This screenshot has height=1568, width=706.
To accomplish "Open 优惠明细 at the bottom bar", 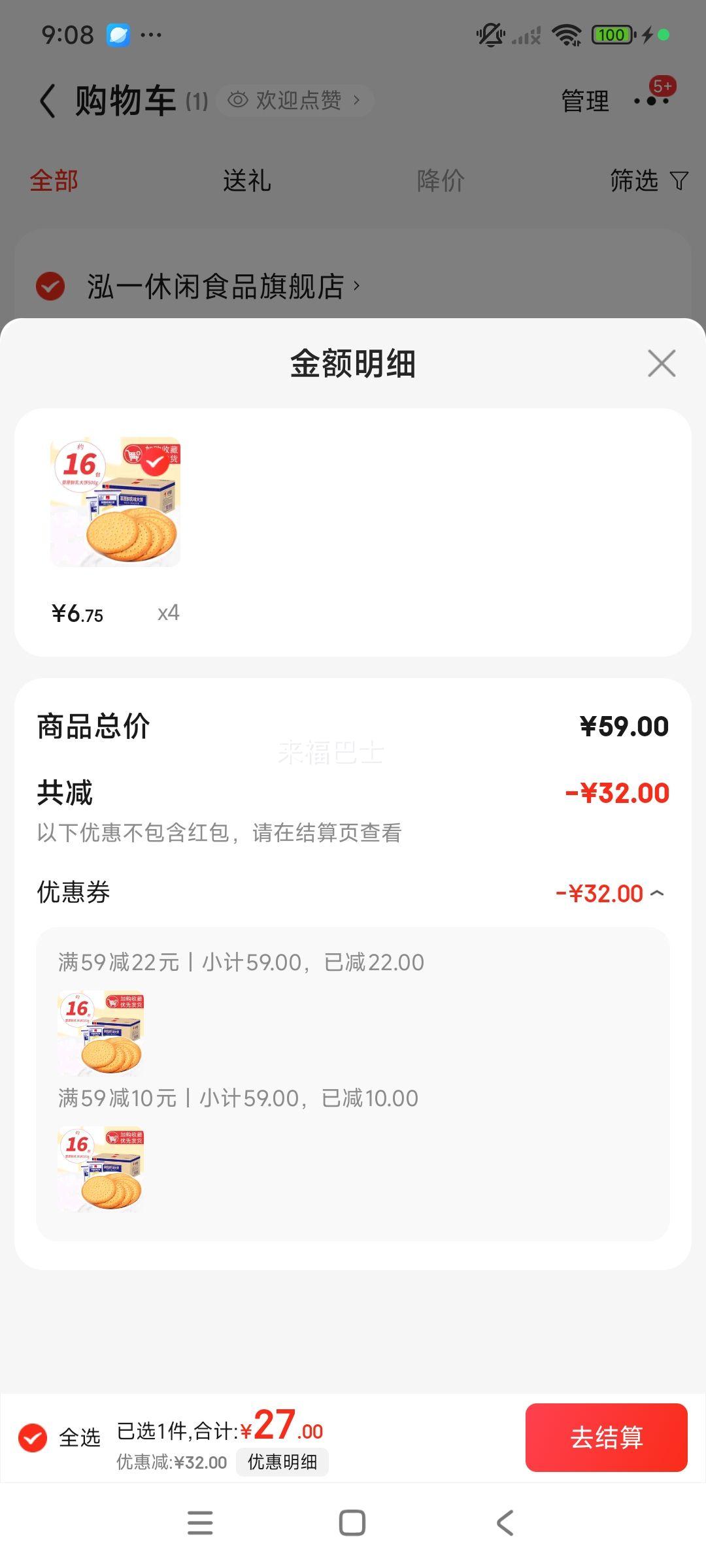I will (x=282, y=1462).
